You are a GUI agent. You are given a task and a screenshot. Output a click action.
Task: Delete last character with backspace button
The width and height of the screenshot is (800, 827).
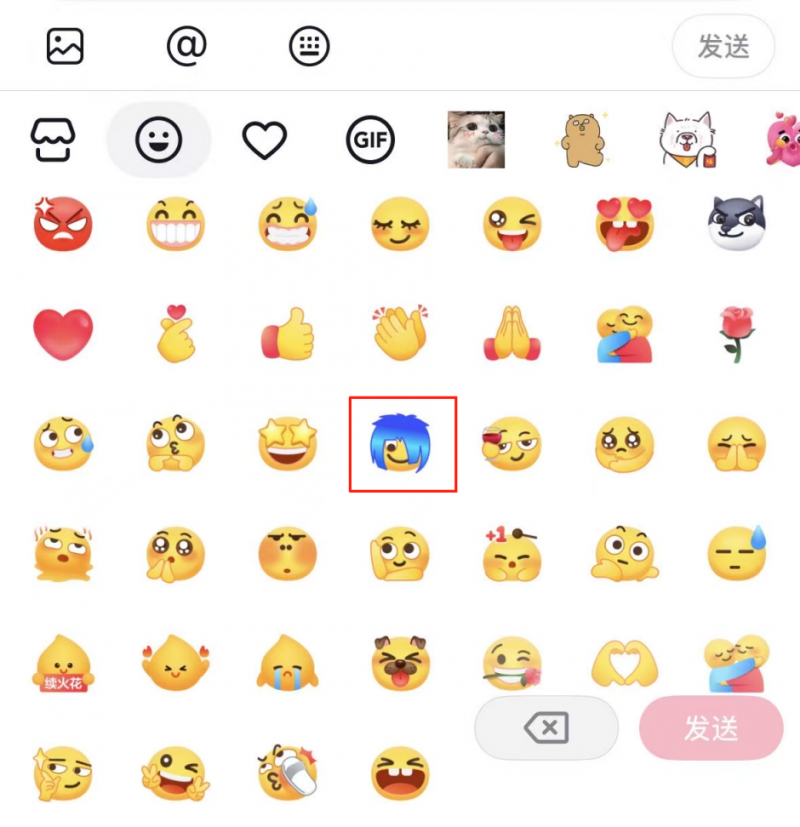(x=546, y=728)
